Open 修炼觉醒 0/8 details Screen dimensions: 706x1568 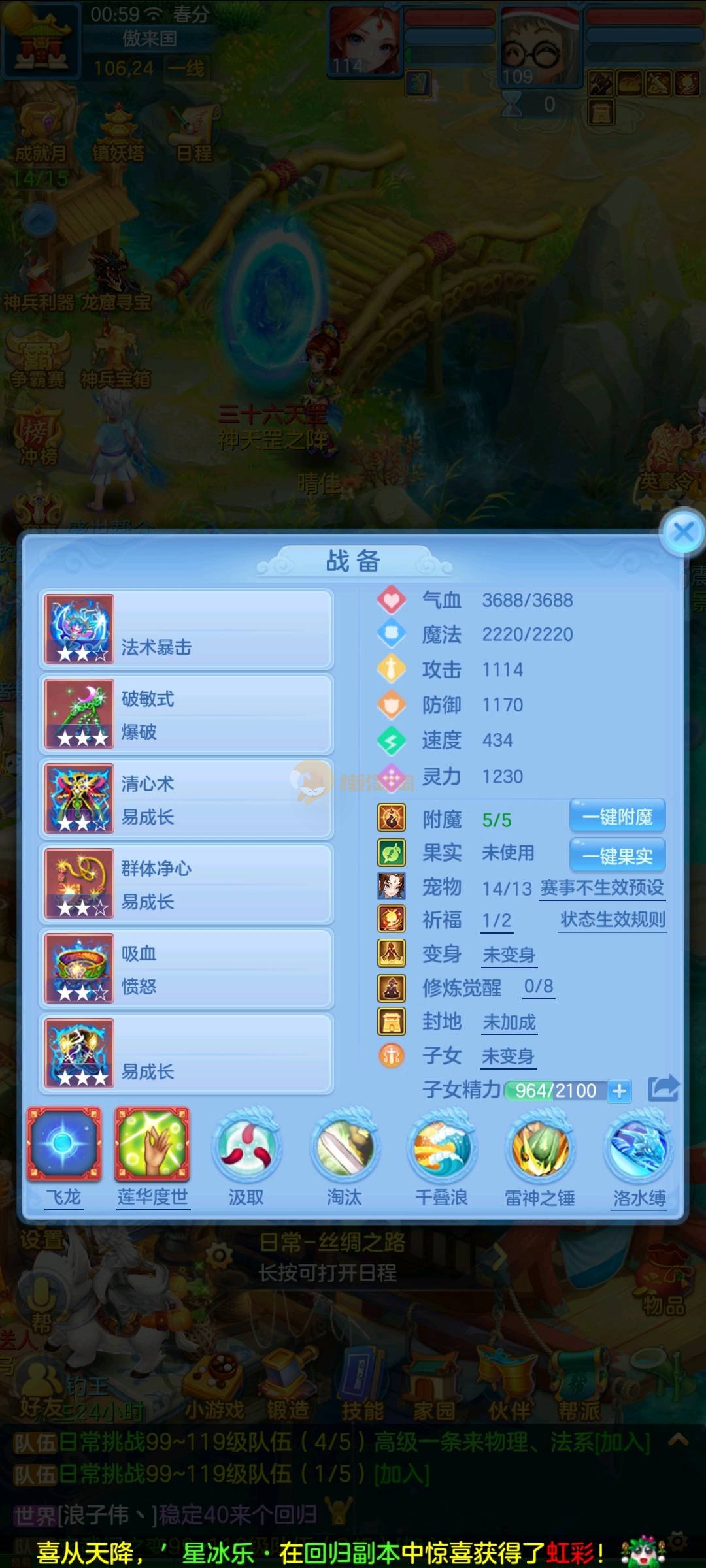coord(539,987)
